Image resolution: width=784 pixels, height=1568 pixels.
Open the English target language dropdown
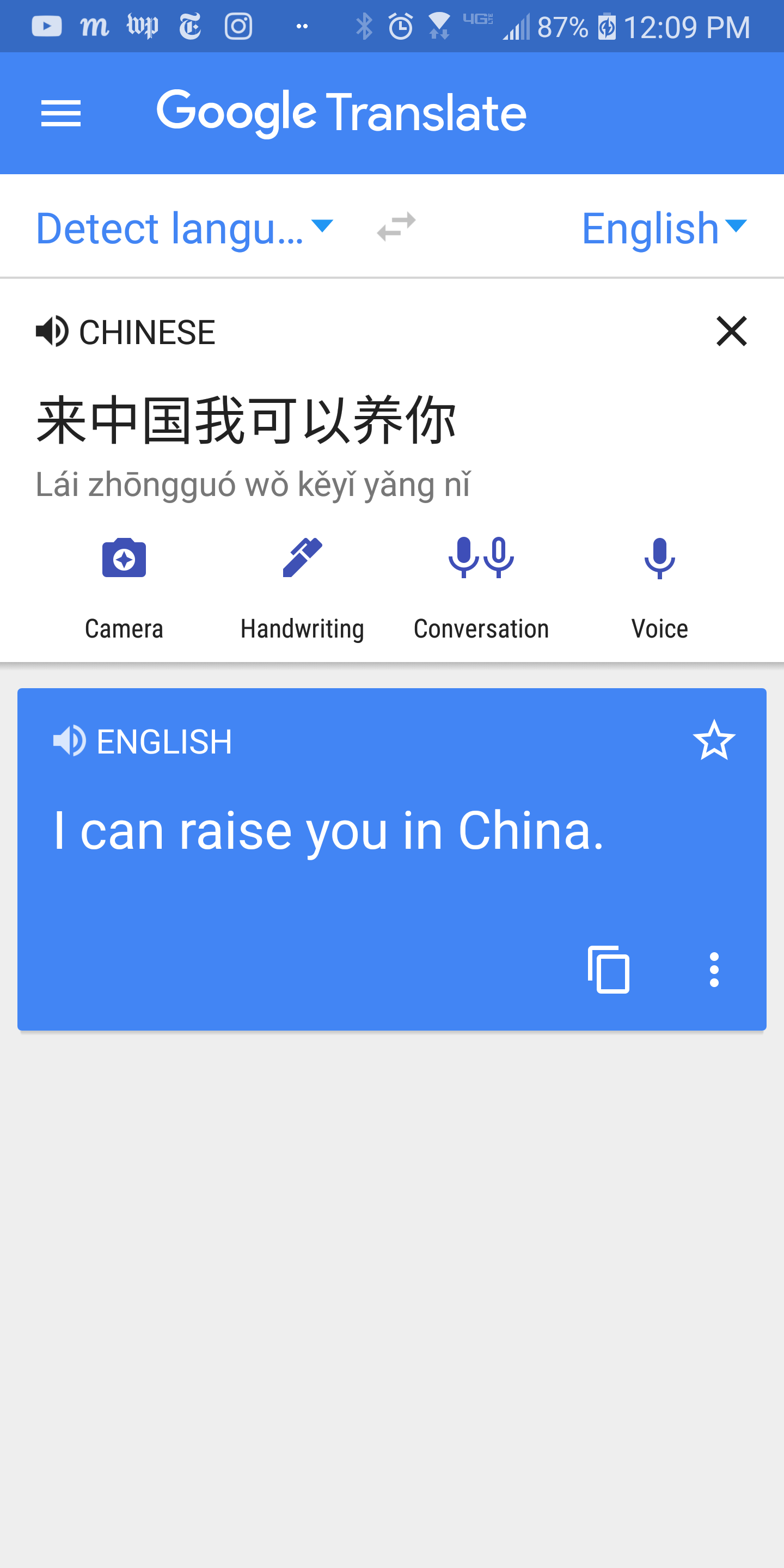click(664, 228)
